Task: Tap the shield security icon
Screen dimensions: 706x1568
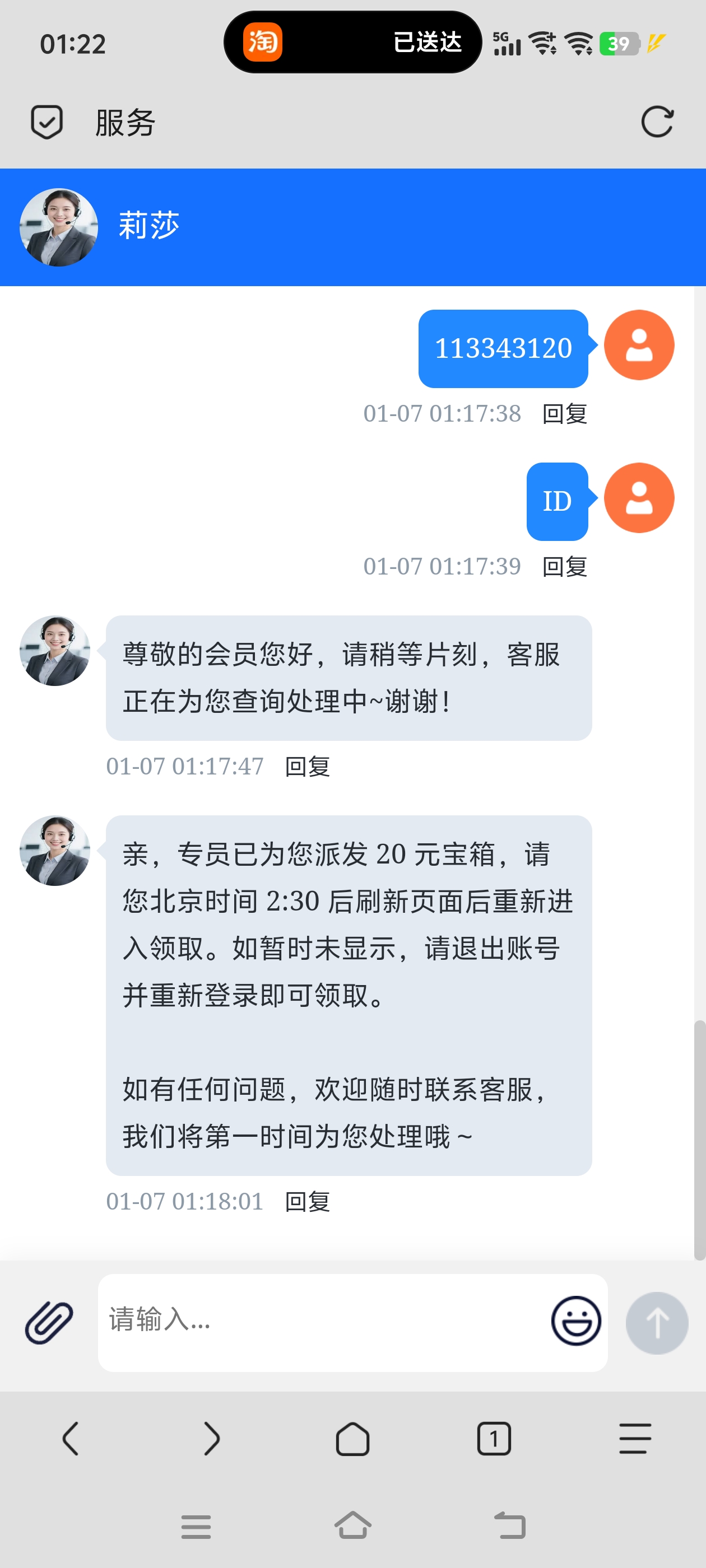Action: point(47,122)
